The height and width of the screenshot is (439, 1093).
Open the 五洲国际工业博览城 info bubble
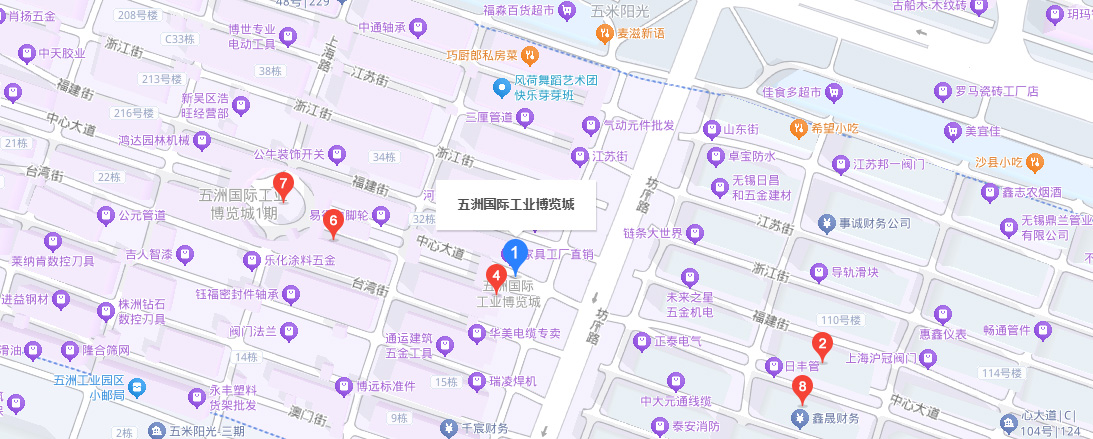pyautogui.click(x=515, y=204)
